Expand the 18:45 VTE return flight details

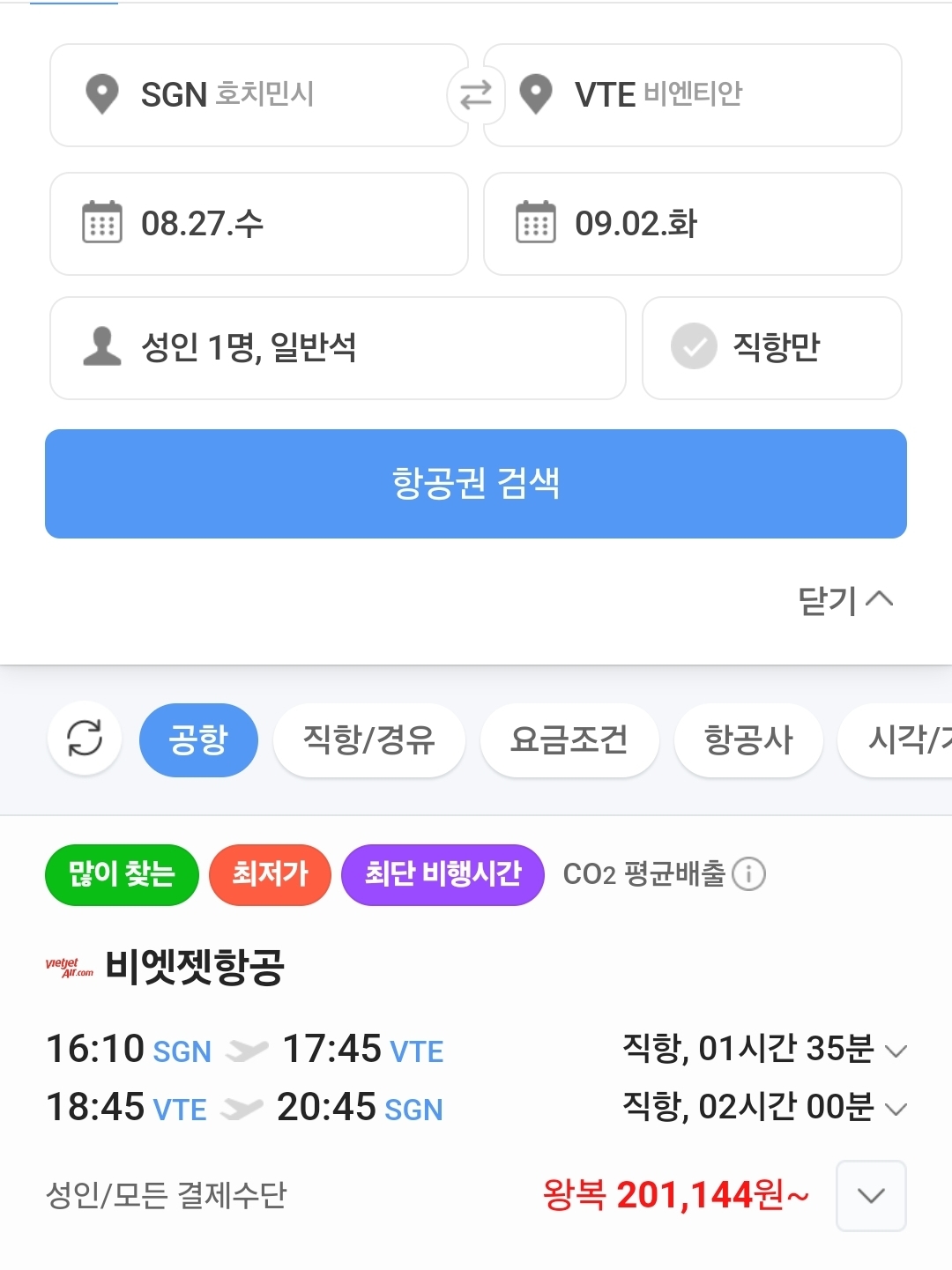pyautogui.click(x=896, y=1109)
